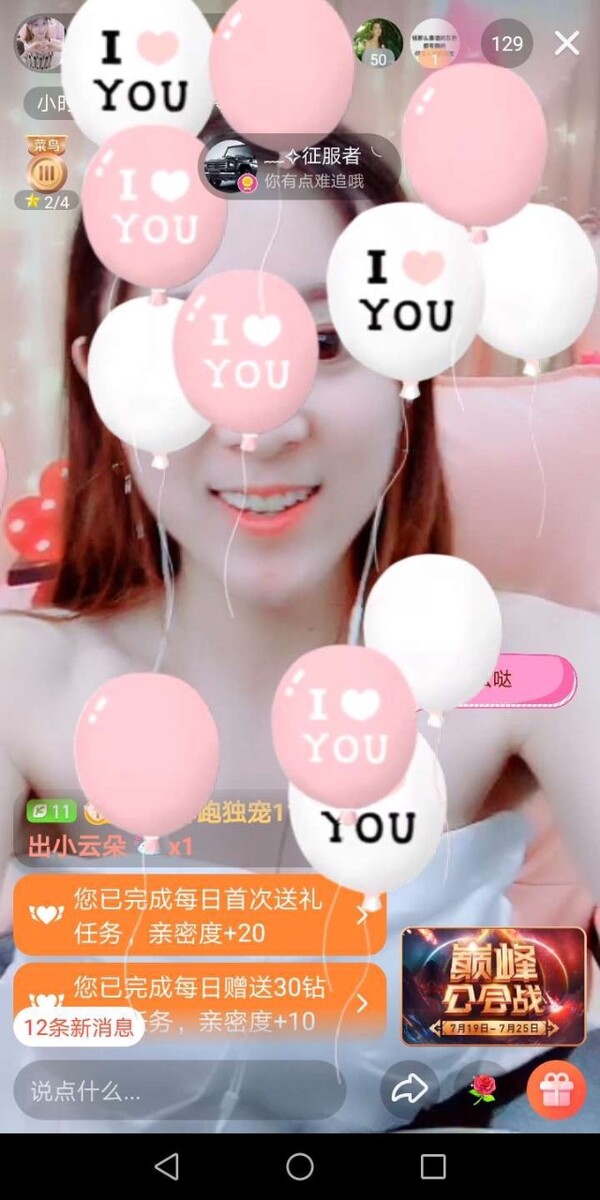Go to the home screen
The height and width of the screenshot is (1200, 600).
(300, 1166)
